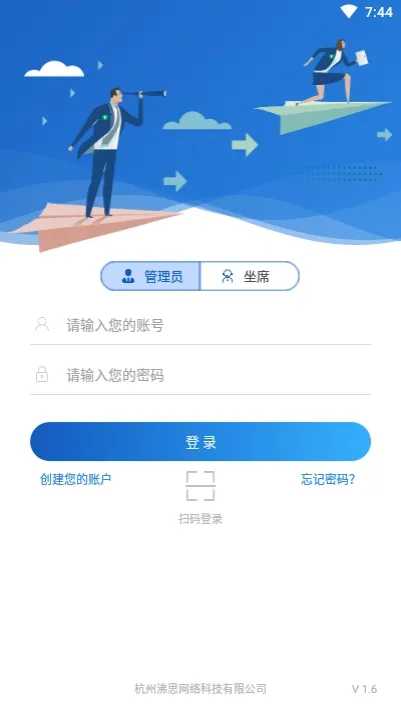Open 创建您的账户 link

(76, 479)
